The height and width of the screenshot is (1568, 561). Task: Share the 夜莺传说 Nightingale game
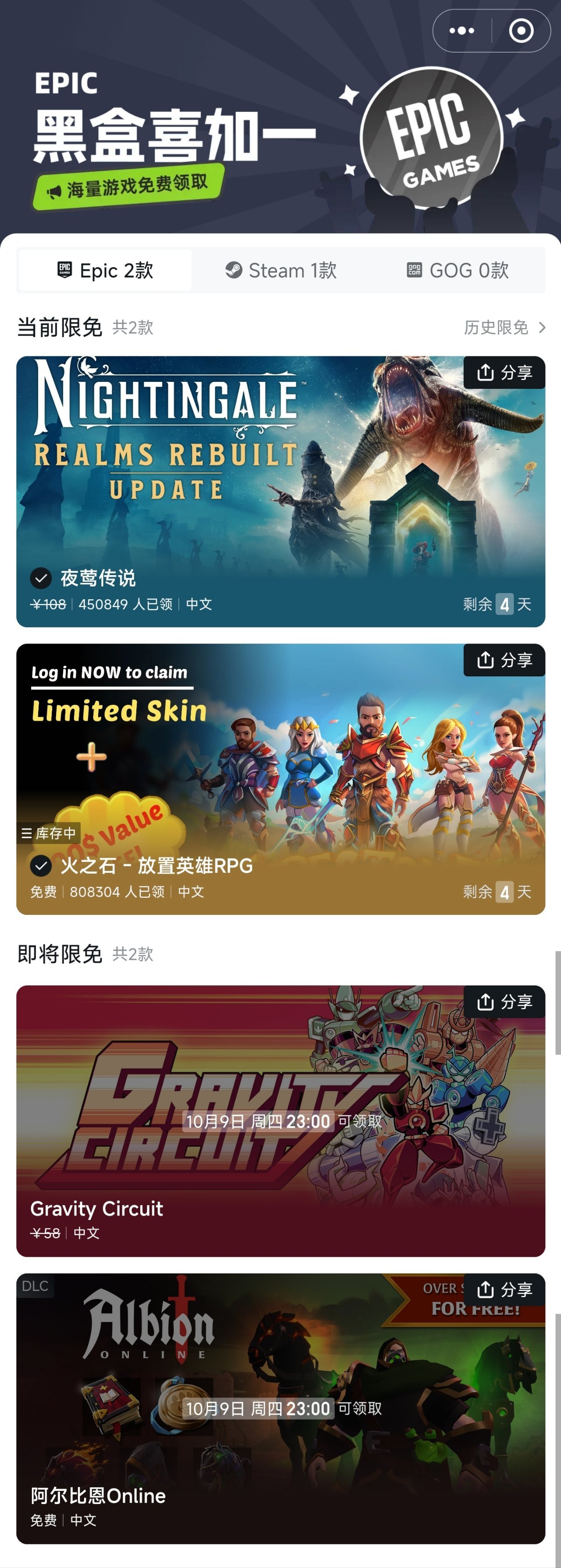(x=504, y=373)
